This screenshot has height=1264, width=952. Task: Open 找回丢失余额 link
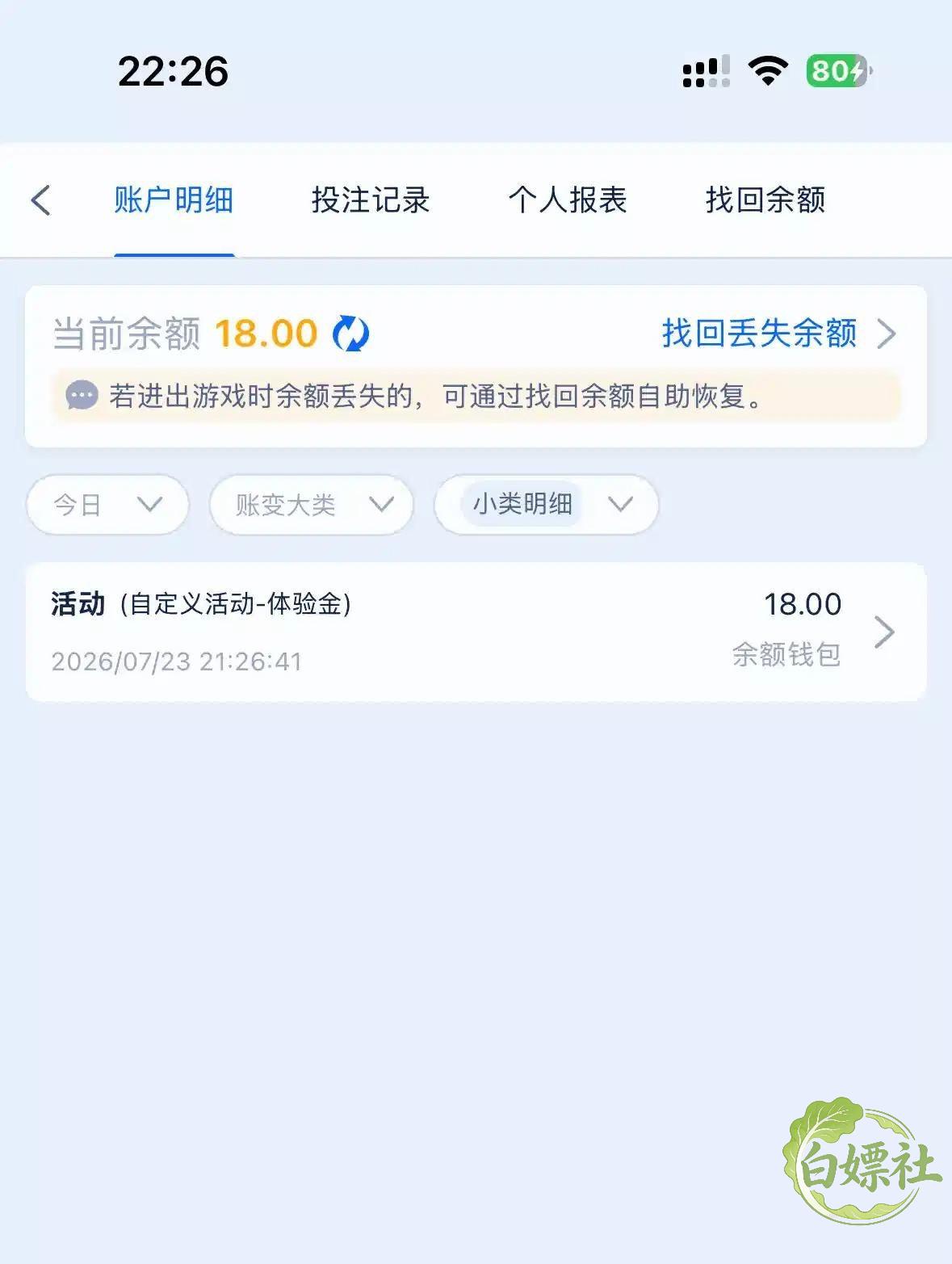pos(778,333)
